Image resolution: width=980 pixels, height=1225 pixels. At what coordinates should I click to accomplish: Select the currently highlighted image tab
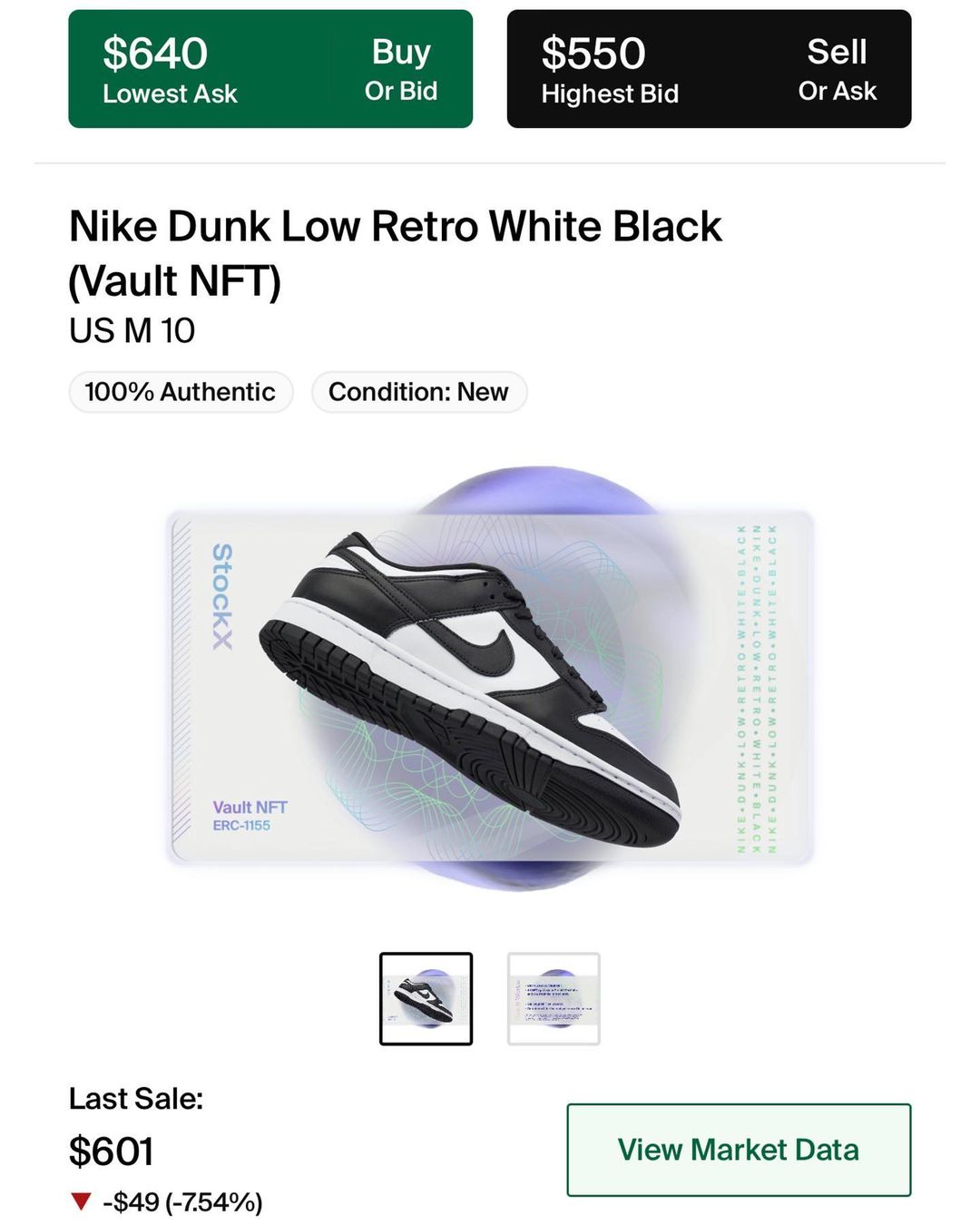pyautogui.click(x=426, y=996)
